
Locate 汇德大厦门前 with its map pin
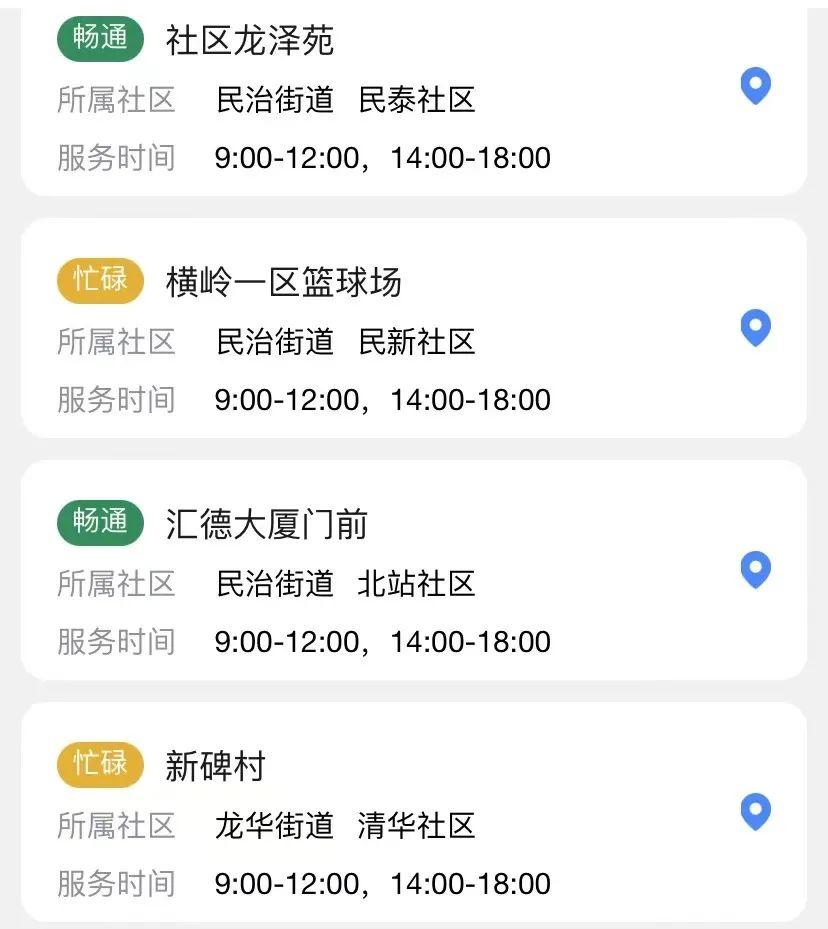click(x=755, y=570)
